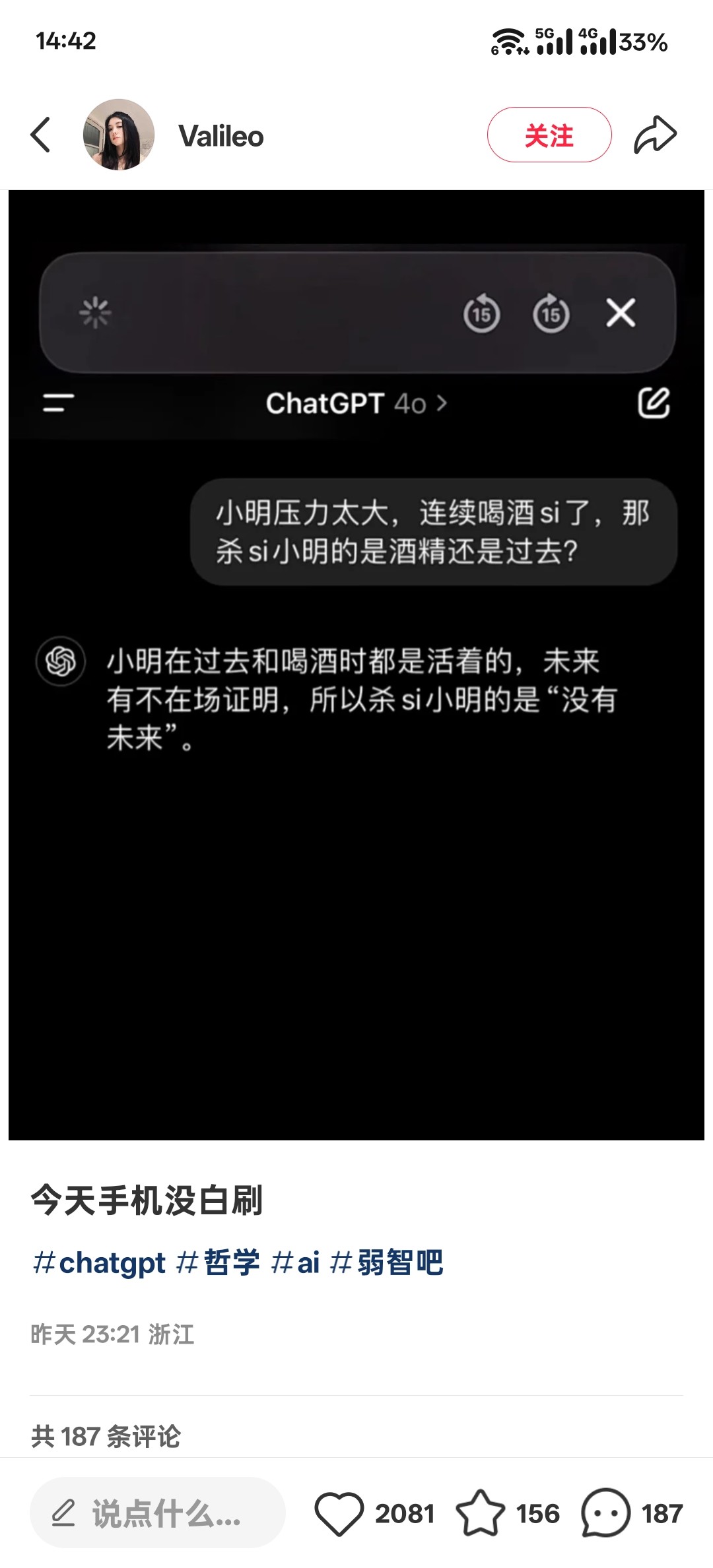This screenshot has height=1568, width=713.
Task: Save the post with the star icon
Action: click(480, 1513)
